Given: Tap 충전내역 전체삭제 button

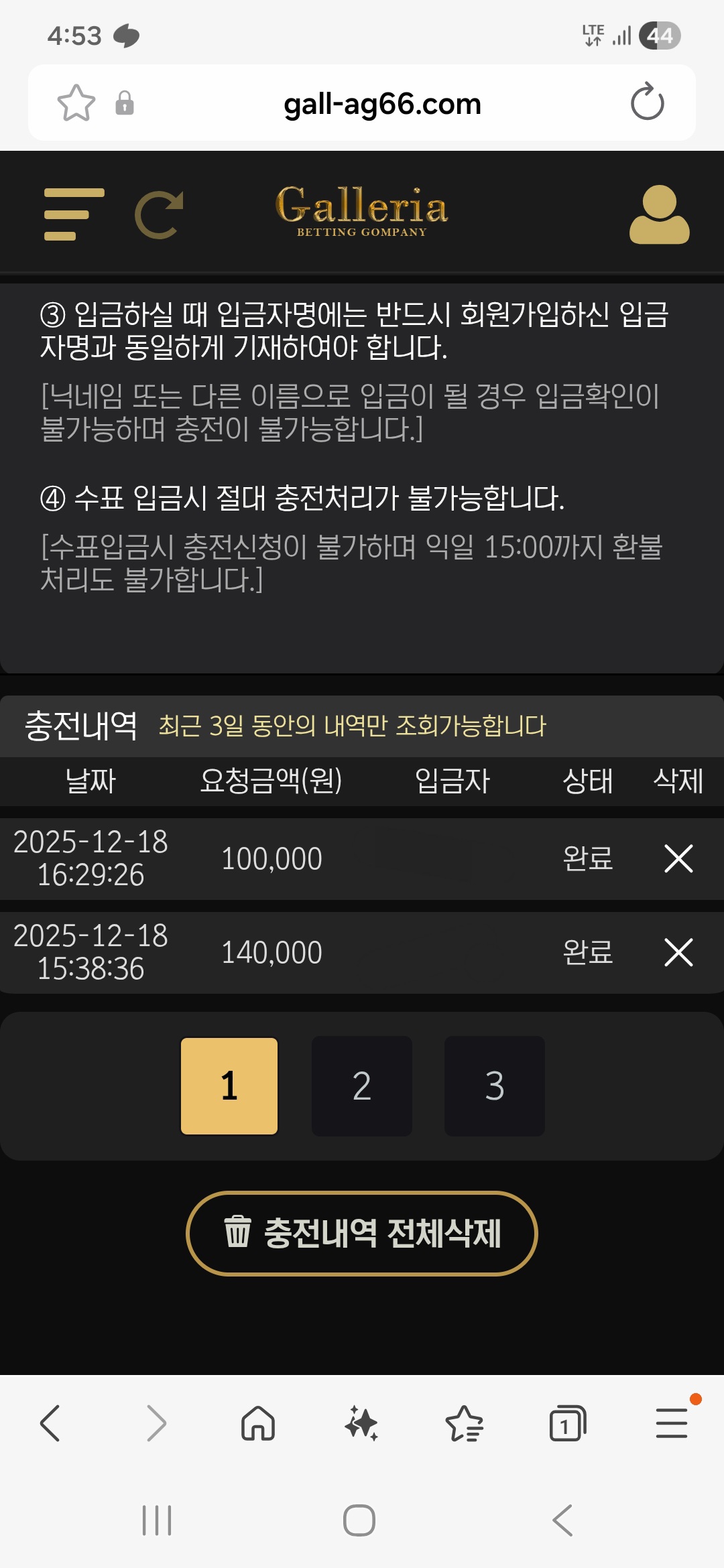Looking at the screenshot, I should [361, 1233].
